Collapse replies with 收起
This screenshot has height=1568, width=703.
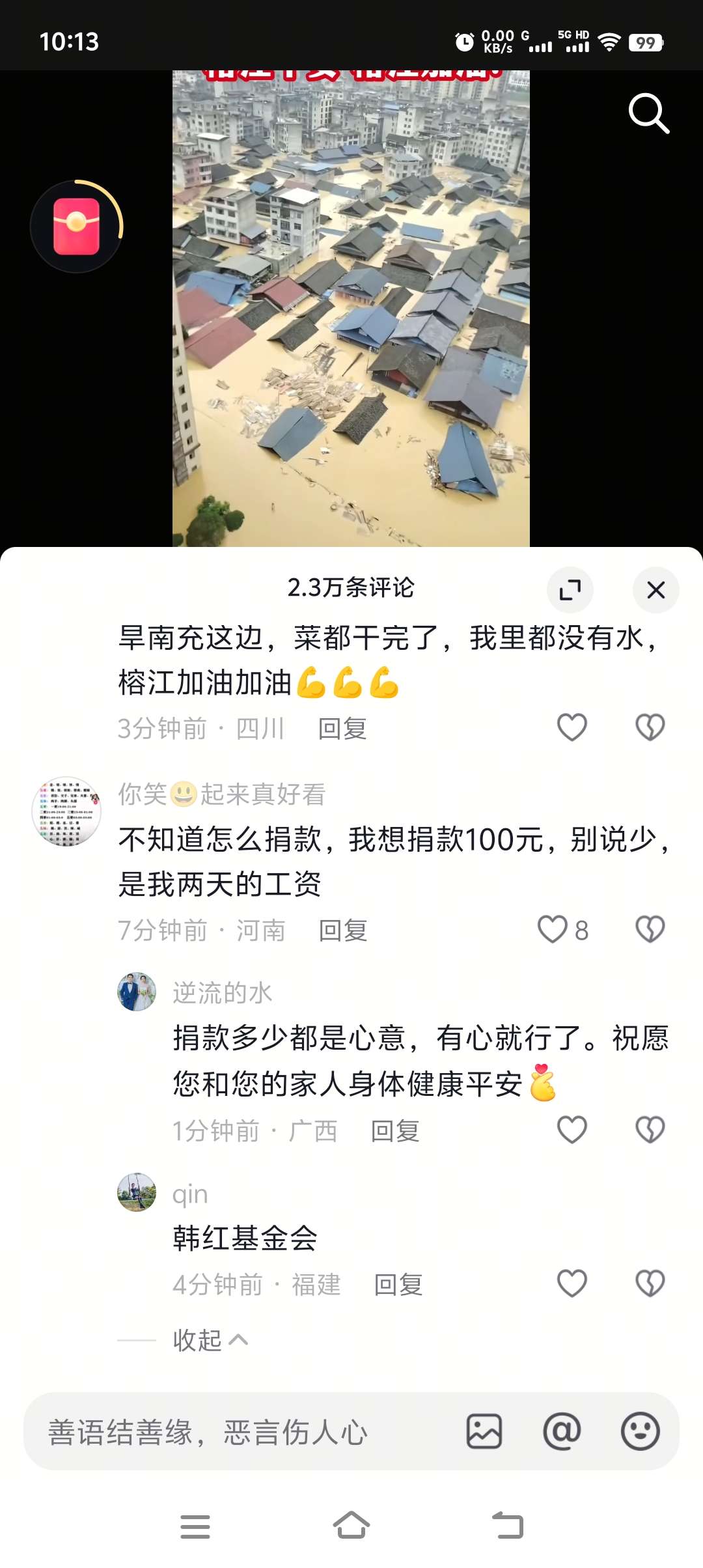coord(210,1340)
